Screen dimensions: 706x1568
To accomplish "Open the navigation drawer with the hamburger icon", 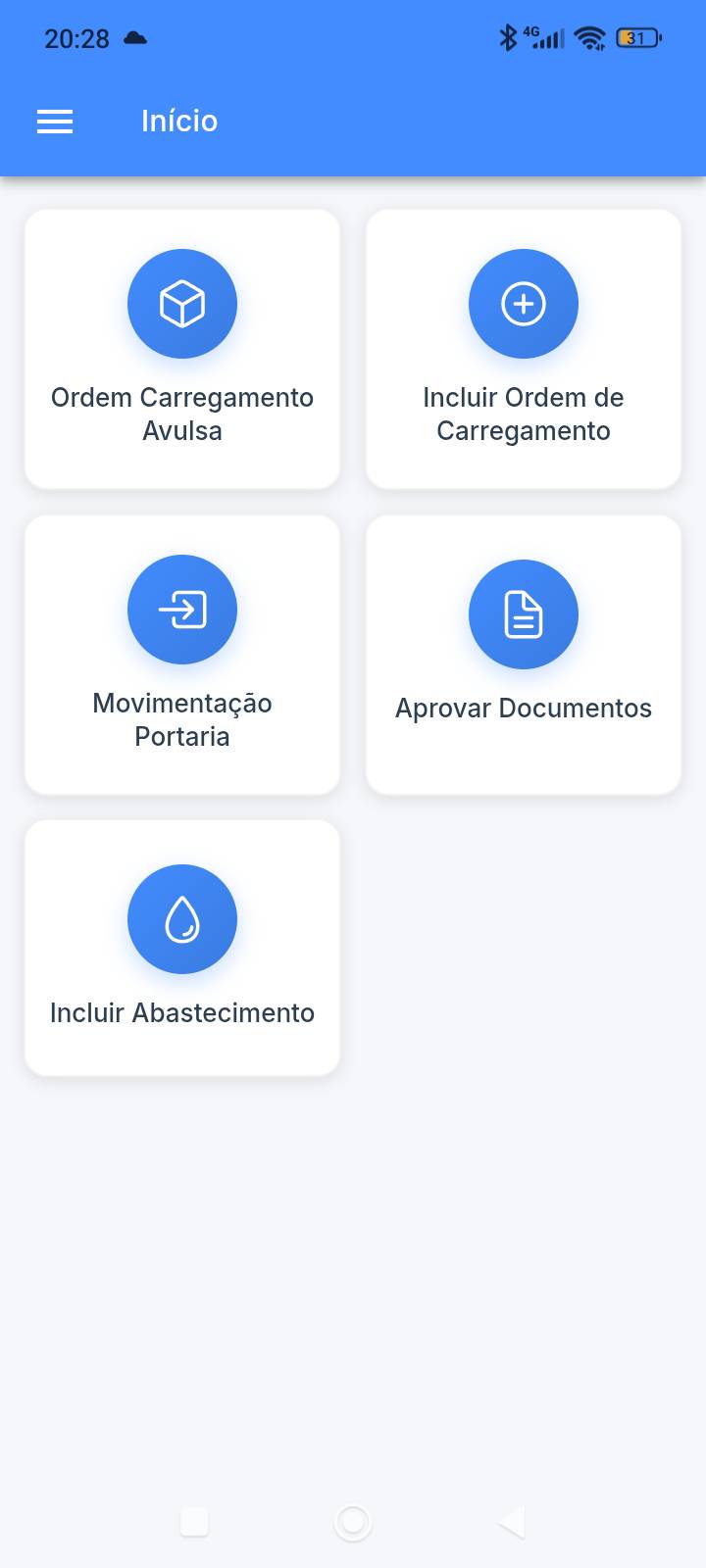I will 55,121.
